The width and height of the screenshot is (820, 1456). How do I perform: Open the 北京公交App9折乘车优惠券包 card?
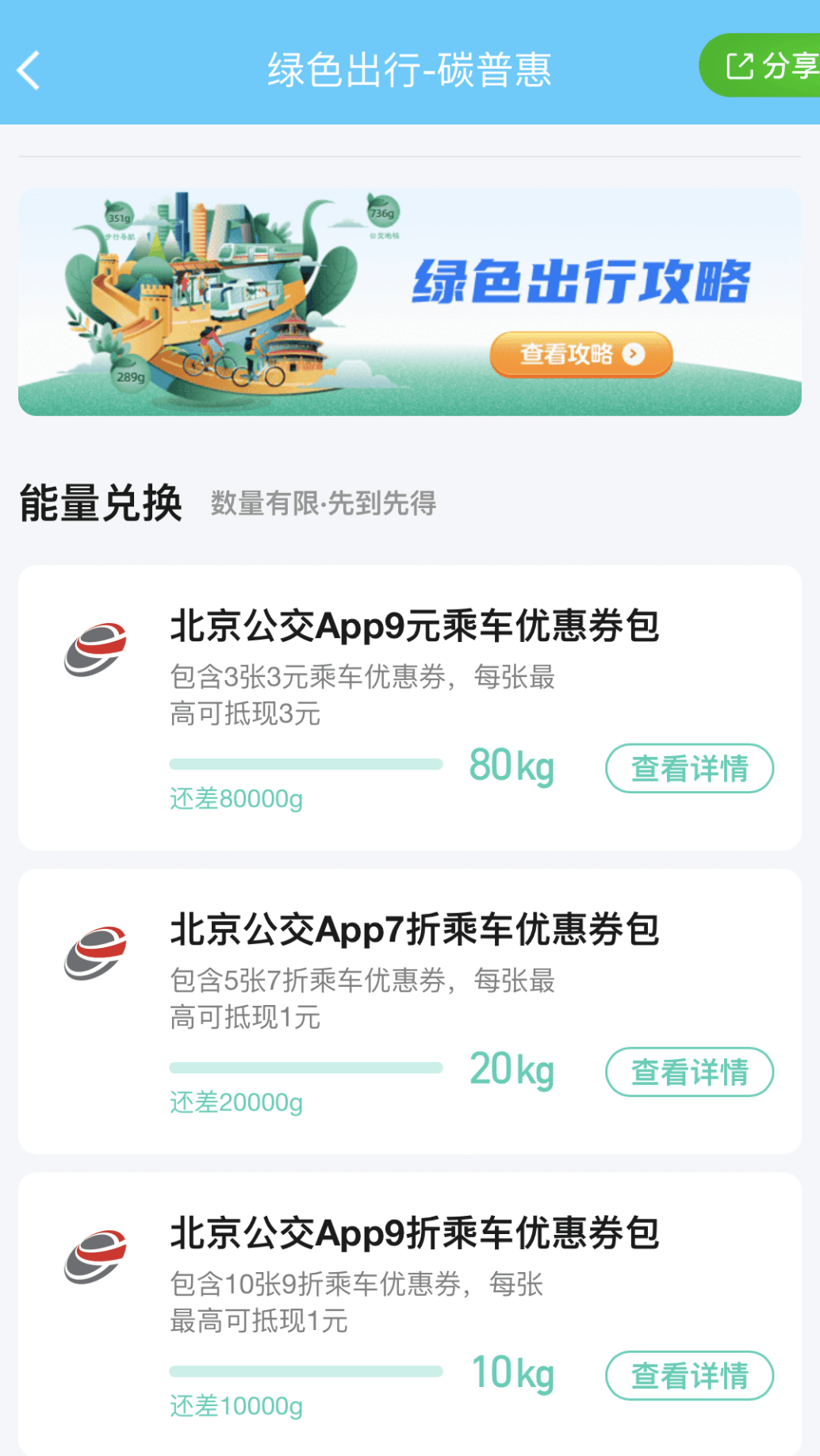tap(414, 1233)
